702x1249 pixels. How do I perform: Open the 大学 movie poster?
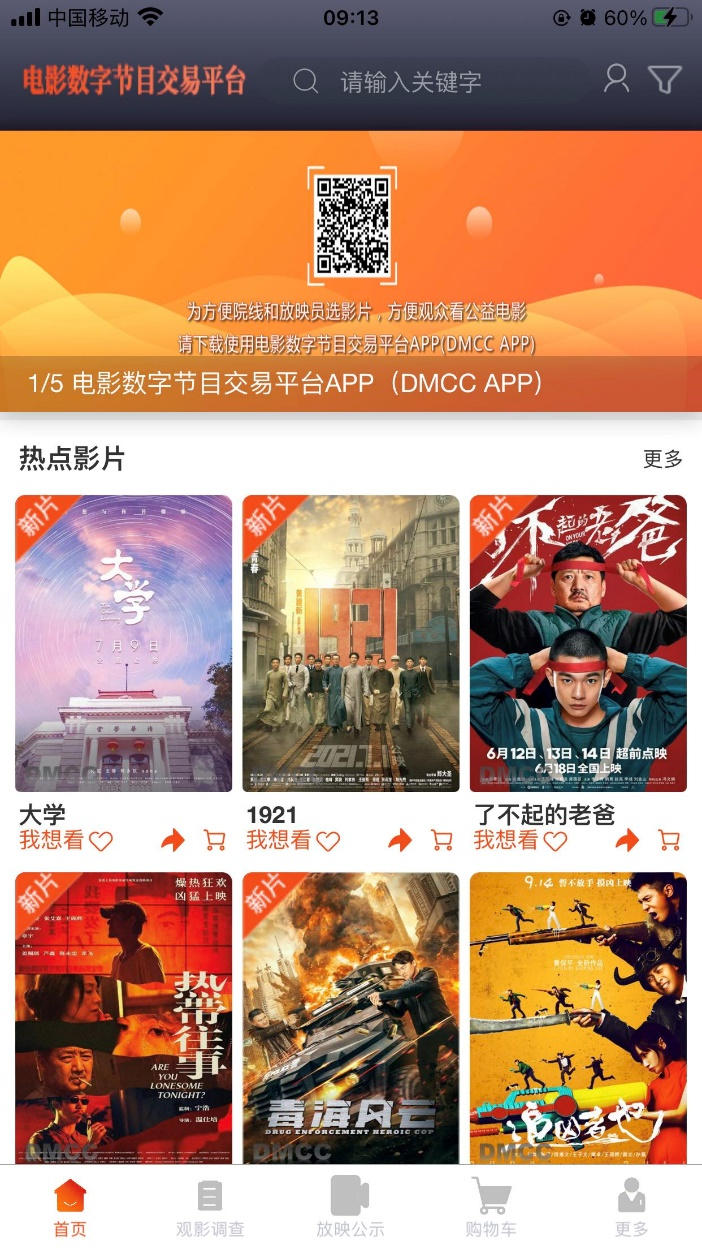[124, 643]
